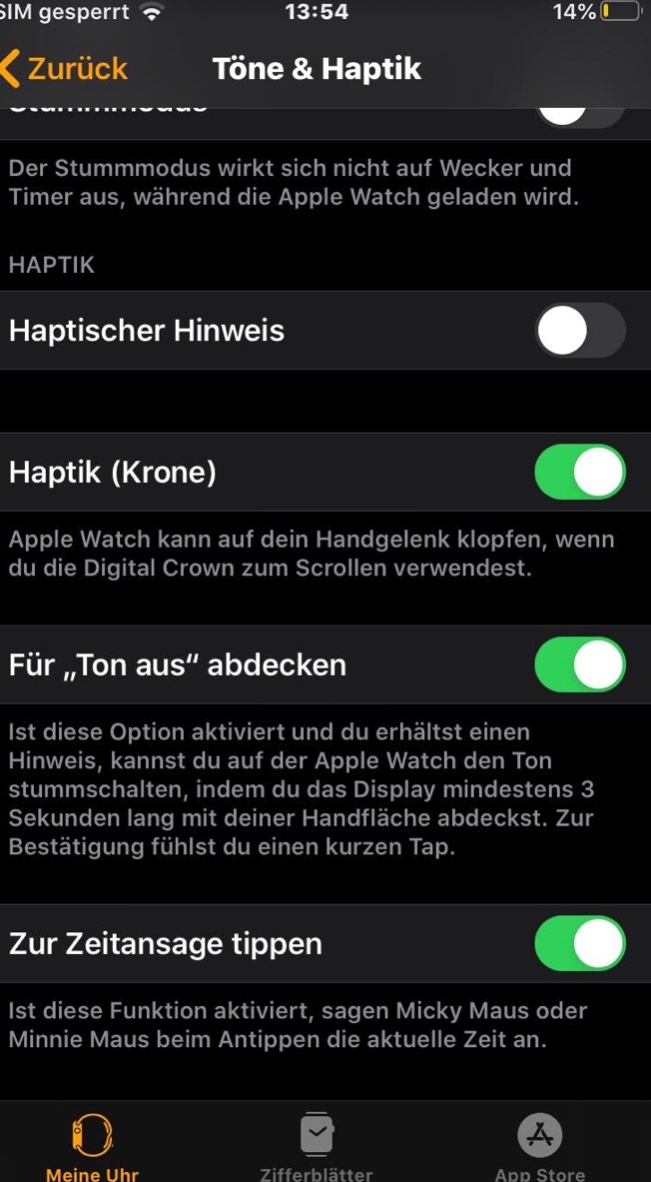Disable Für „Ton aus“ abdecken
The image size is (651, 1182).
point(580,665)
